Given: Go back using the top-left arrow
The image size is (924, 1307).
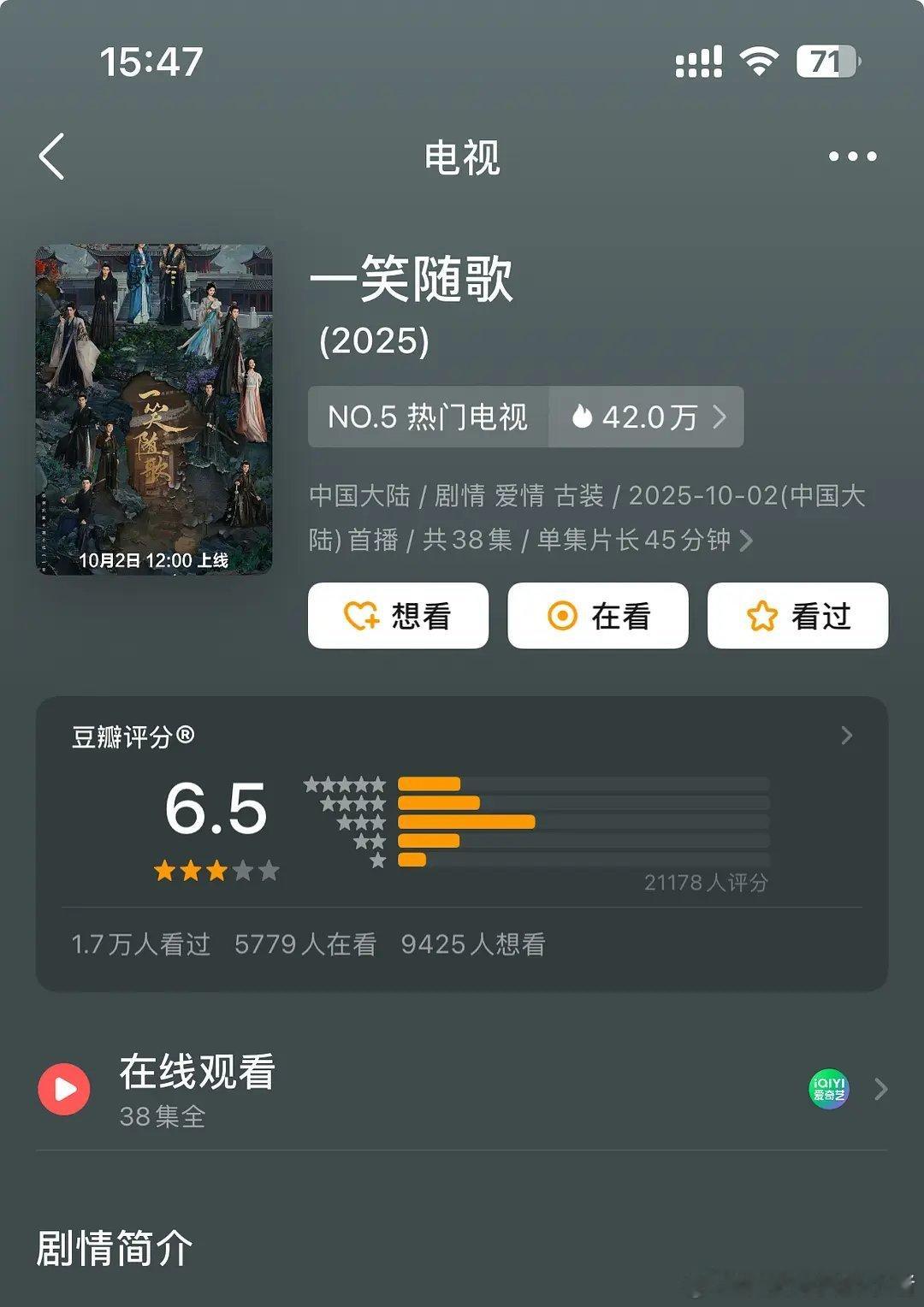Looking at the screenshot, I should click(52, 157).
